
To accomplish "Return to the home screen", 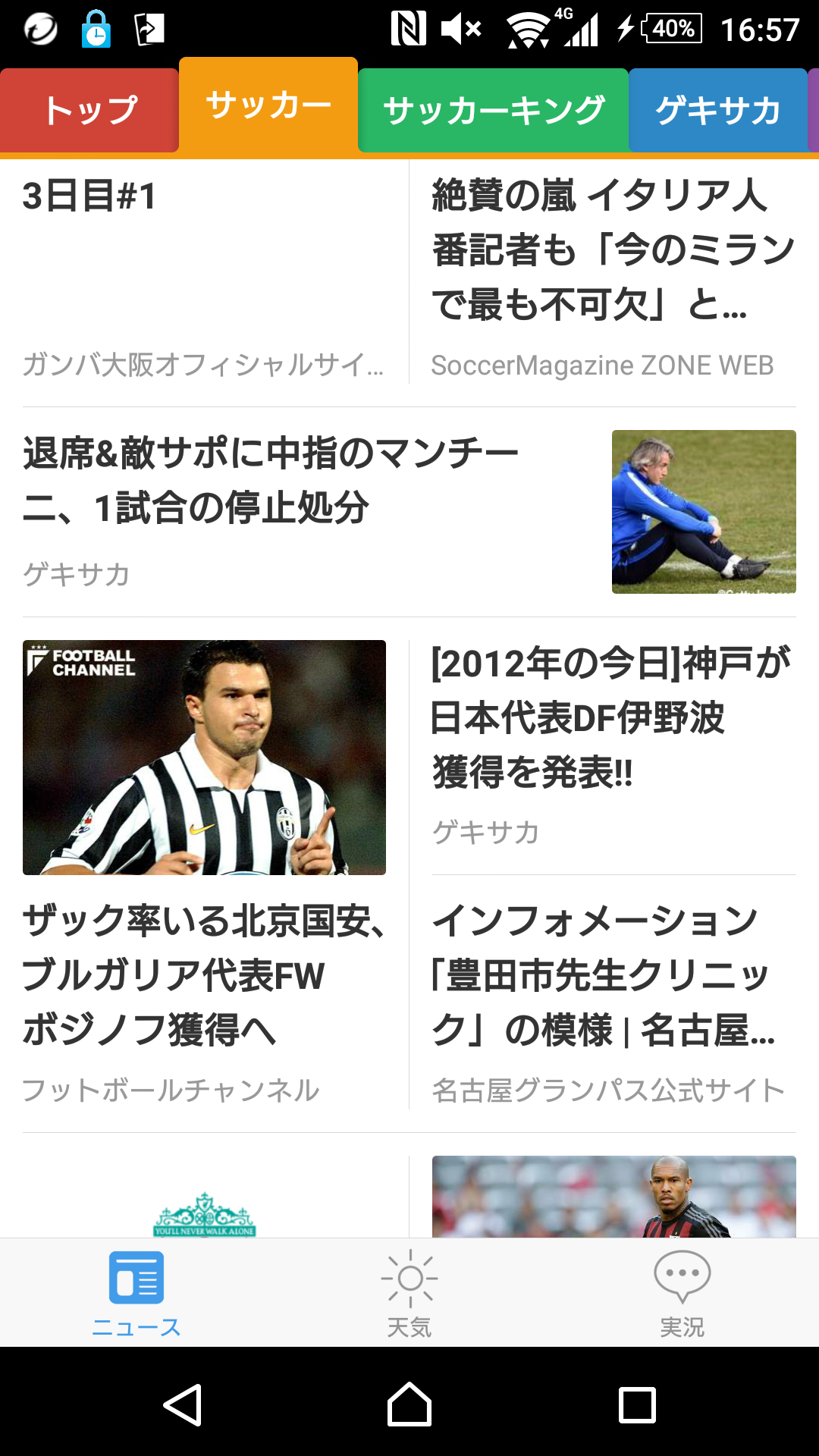I will (x=409, y=1404).
